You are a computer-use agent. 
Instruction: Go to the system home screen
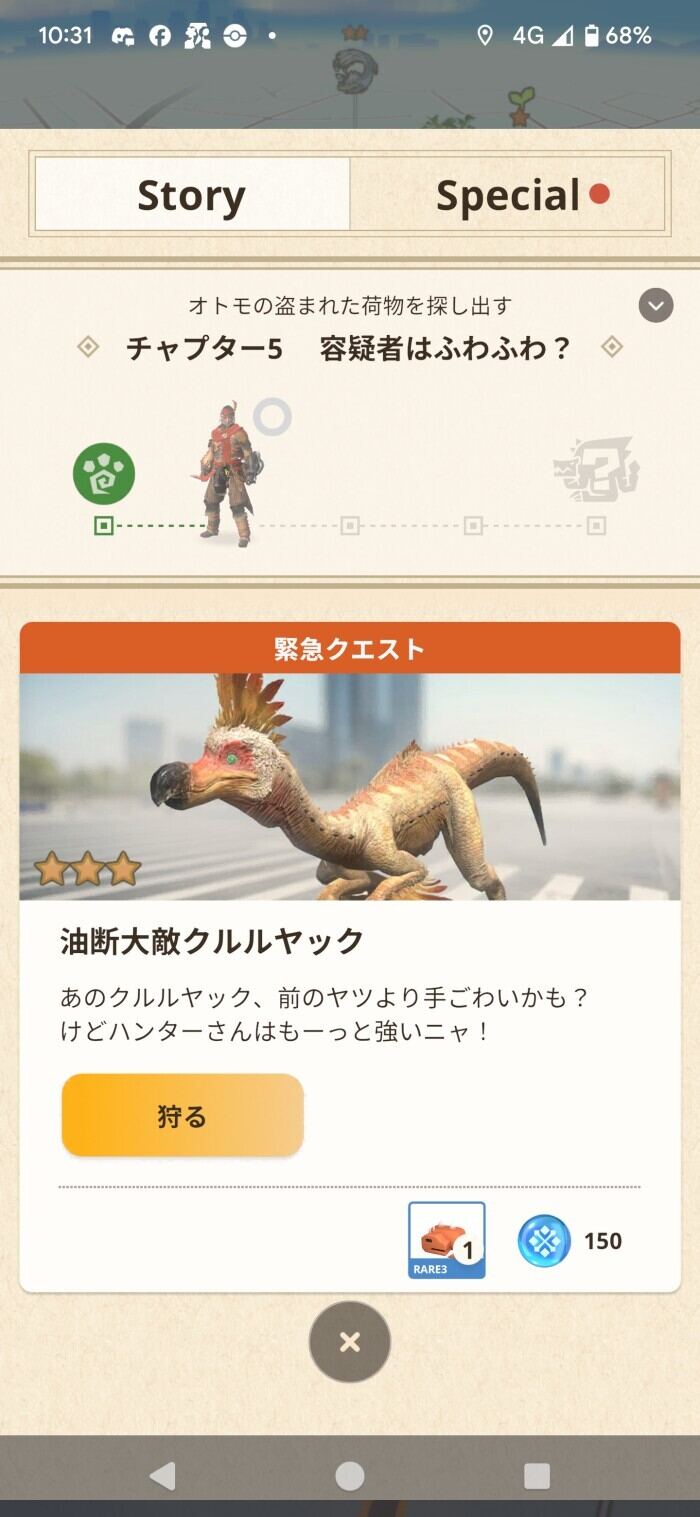350,1476
